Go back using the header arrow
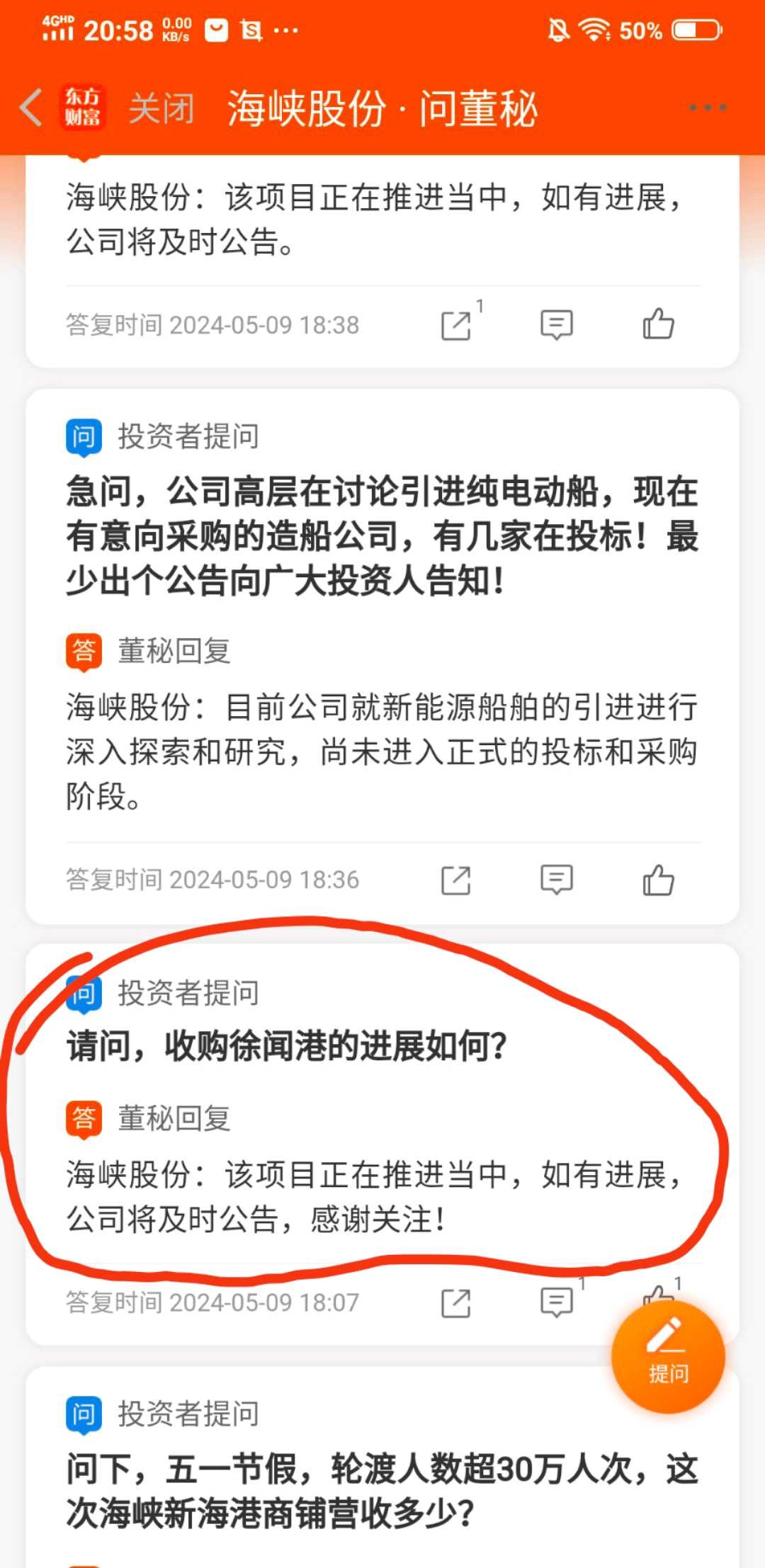 click(x=31, y=108)
